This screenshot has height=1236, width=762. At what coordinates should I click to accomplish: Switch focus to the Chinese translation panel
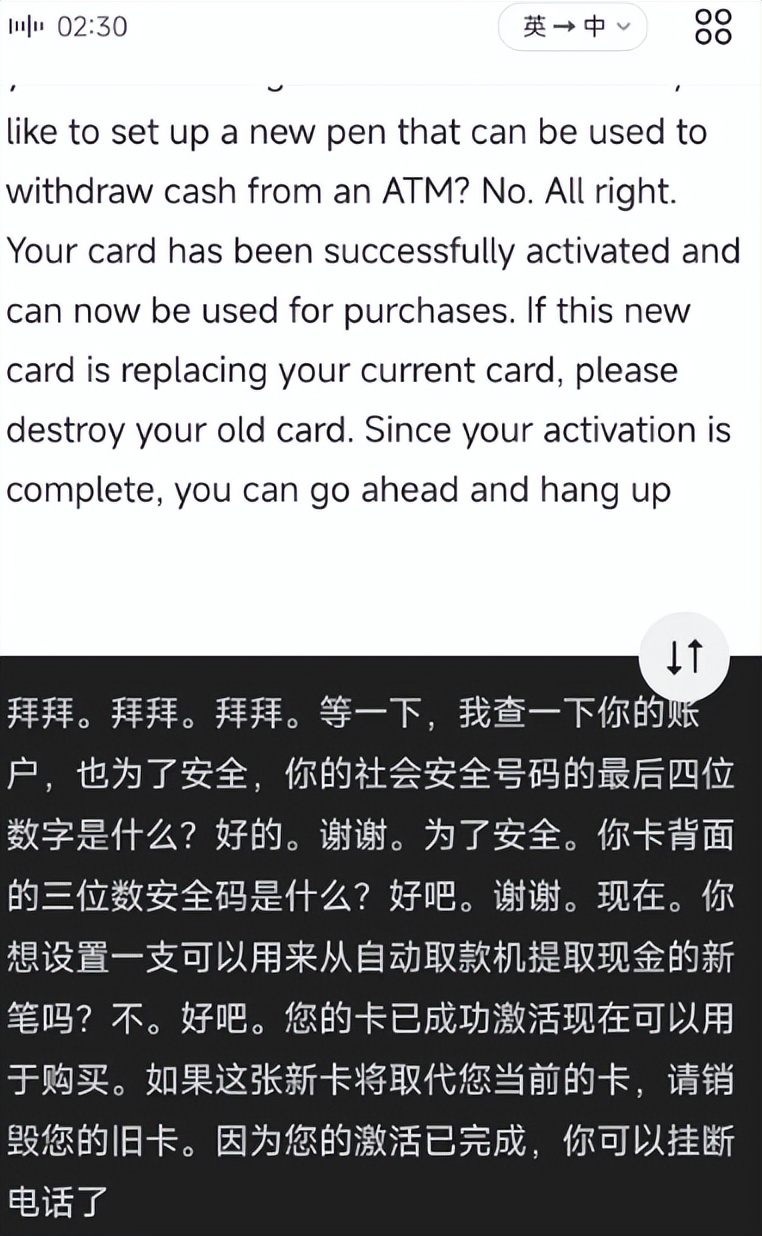pyautogui.click(x=380, y=950)
